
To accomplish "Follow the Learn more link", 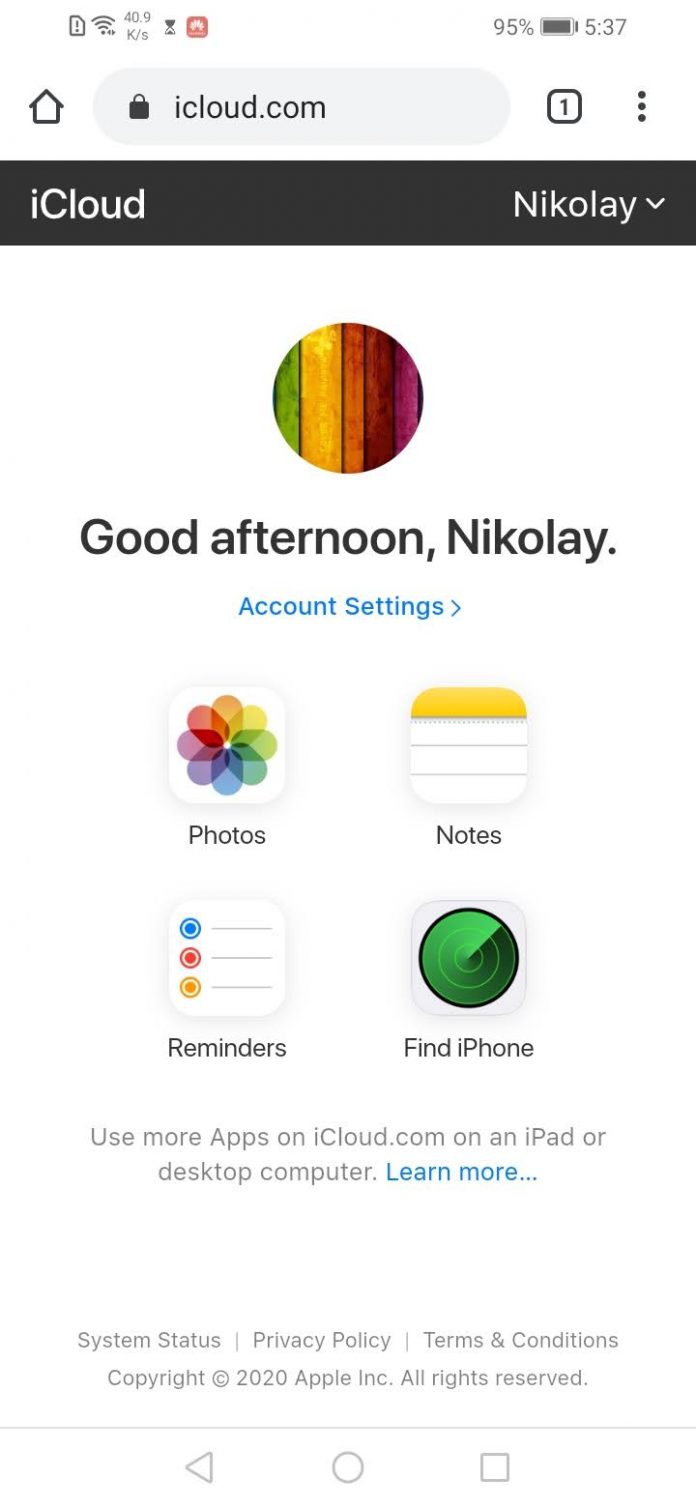I will coord(462,1172).
